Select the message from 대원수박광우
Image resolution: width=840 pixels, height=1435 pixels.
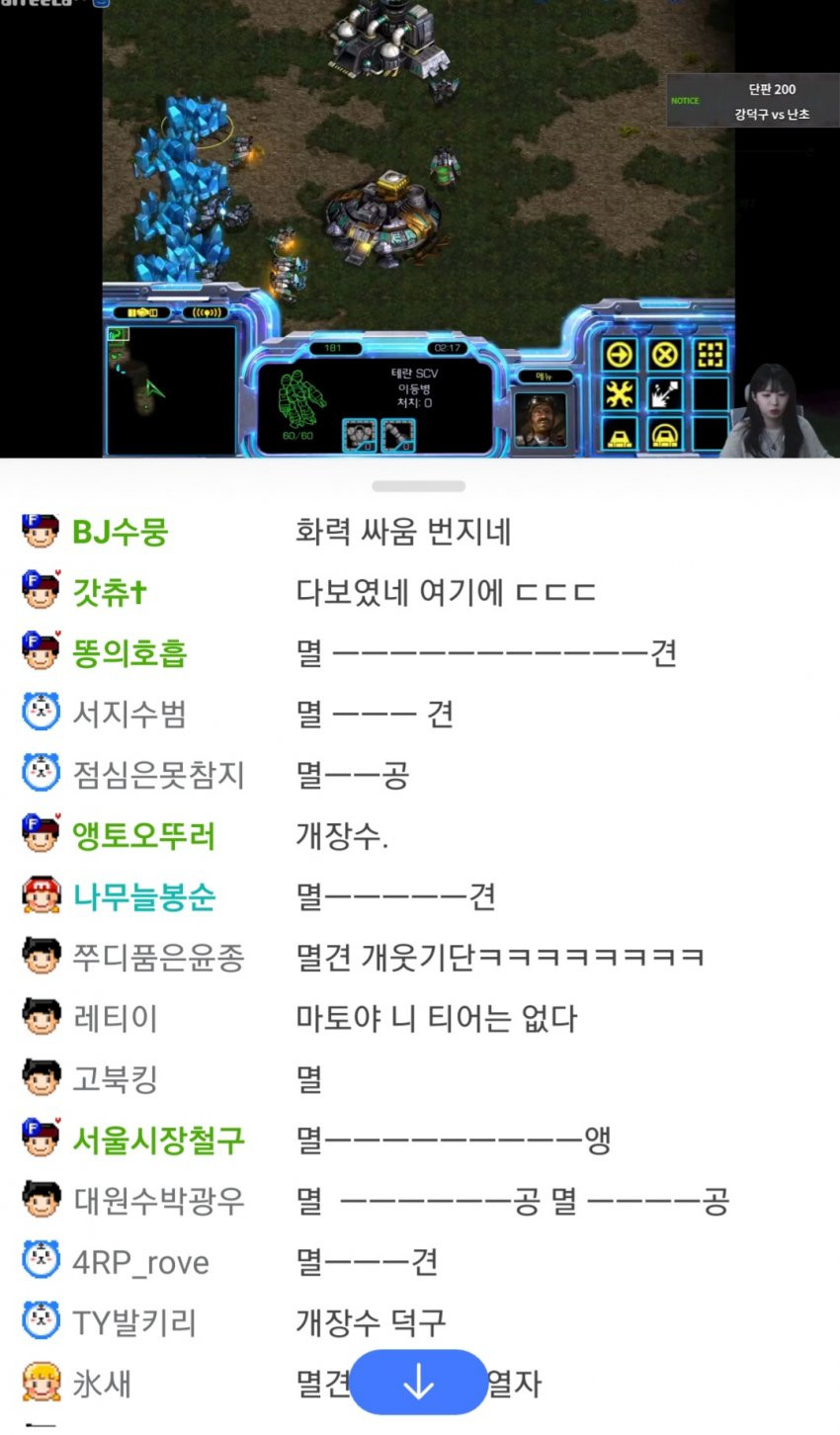(x=512, y=1201)
